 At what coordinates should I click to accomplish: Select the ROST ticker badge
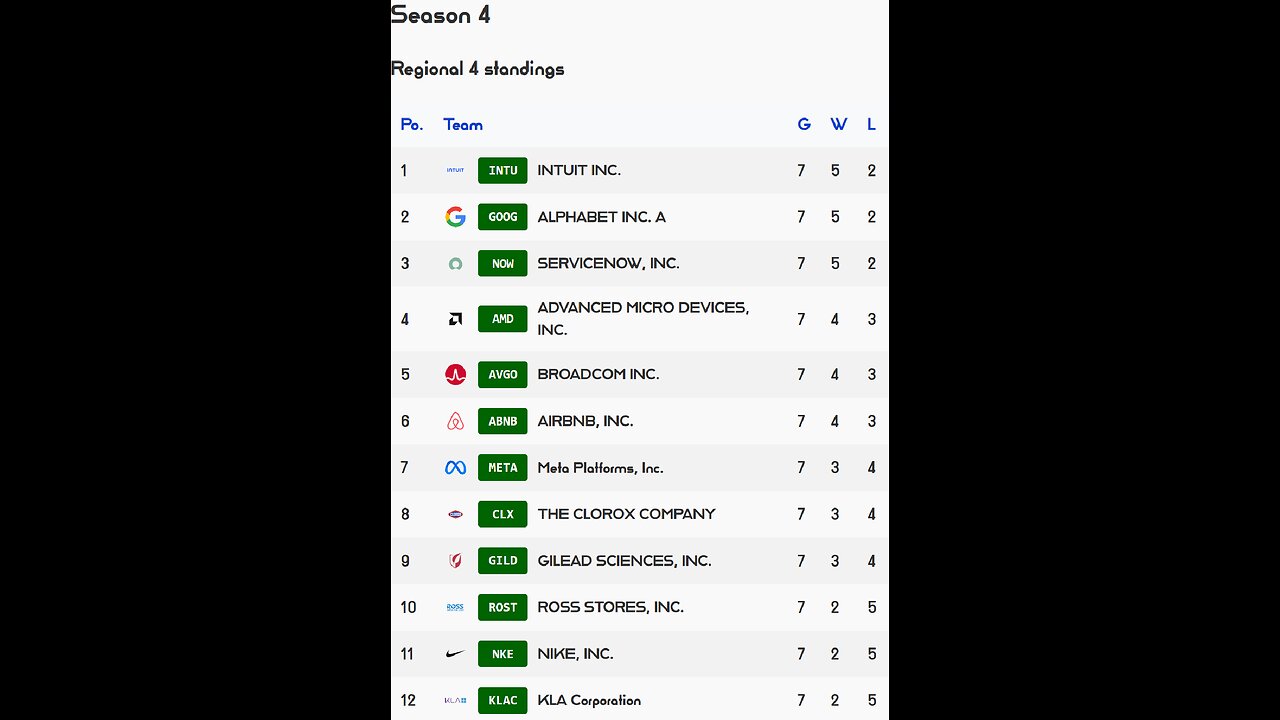(x=502, y=607)
